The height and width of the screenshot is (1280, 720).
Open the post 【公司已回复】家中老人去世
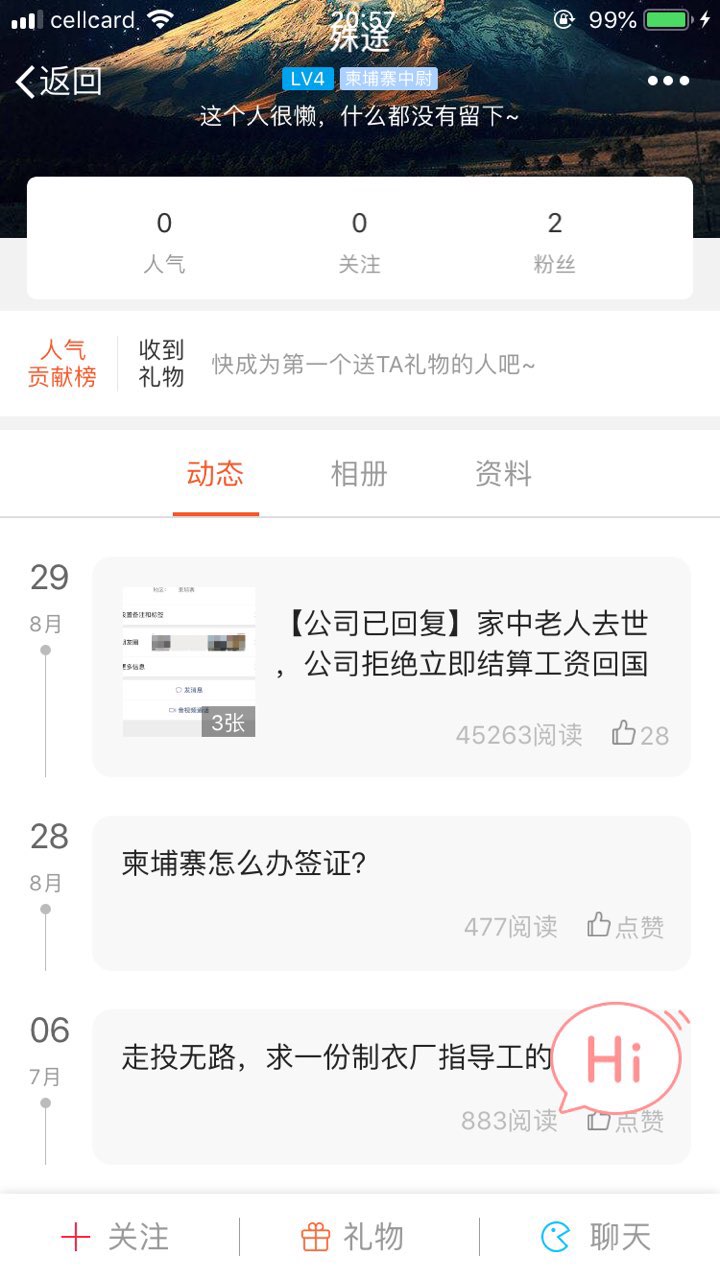[x=465, y=644]
